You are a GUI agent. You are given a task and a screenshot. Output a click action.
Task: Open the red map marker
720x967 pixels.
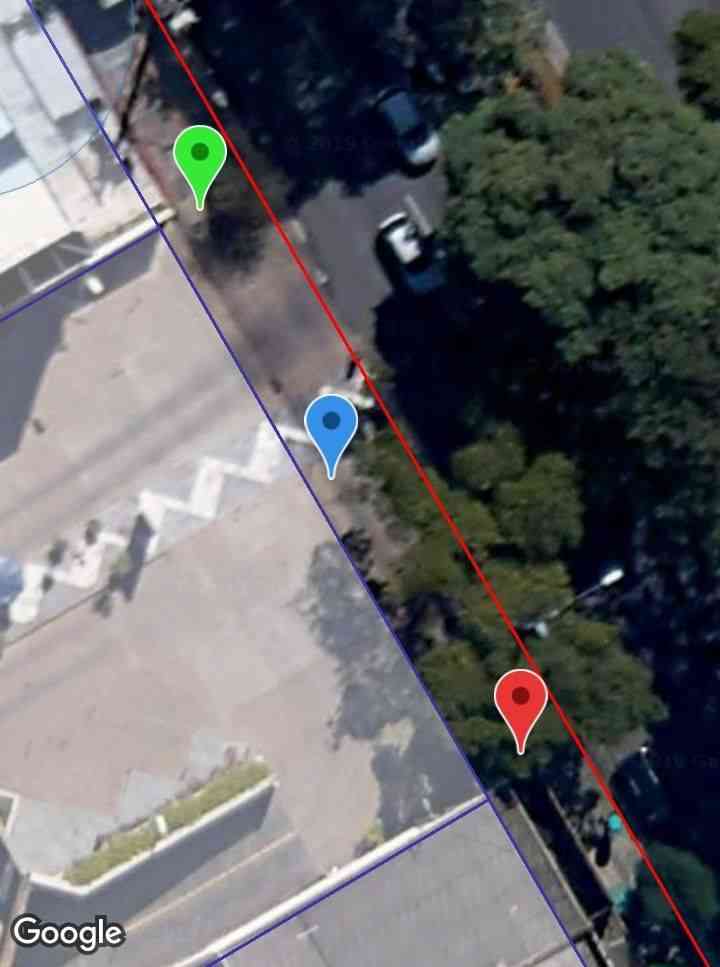tap(520, 699)
